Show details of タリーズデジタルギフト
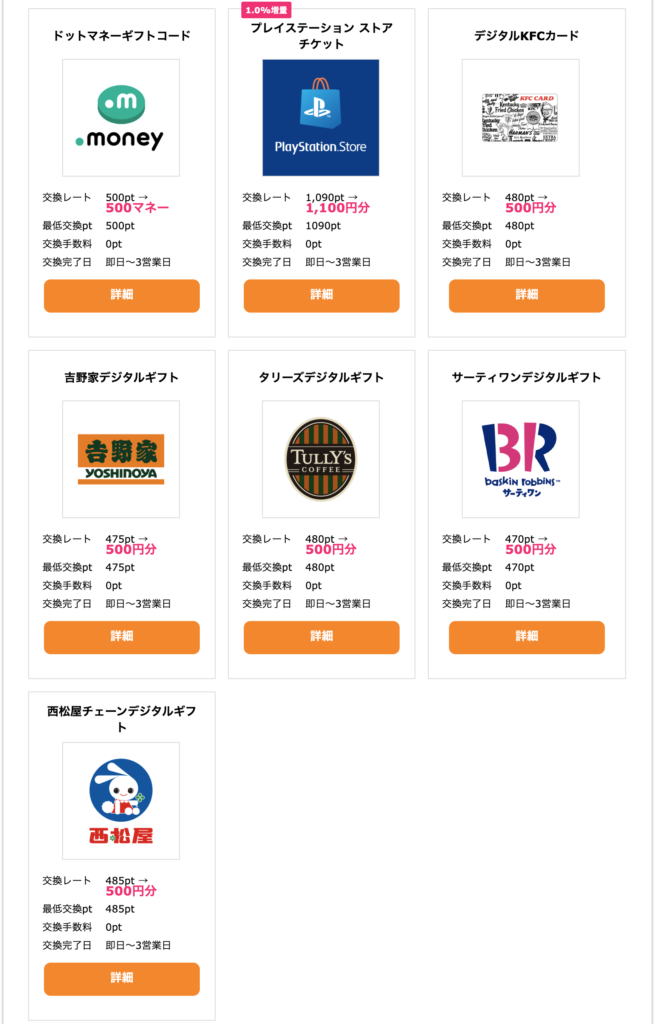The image size is (655, 1024). 321,637
